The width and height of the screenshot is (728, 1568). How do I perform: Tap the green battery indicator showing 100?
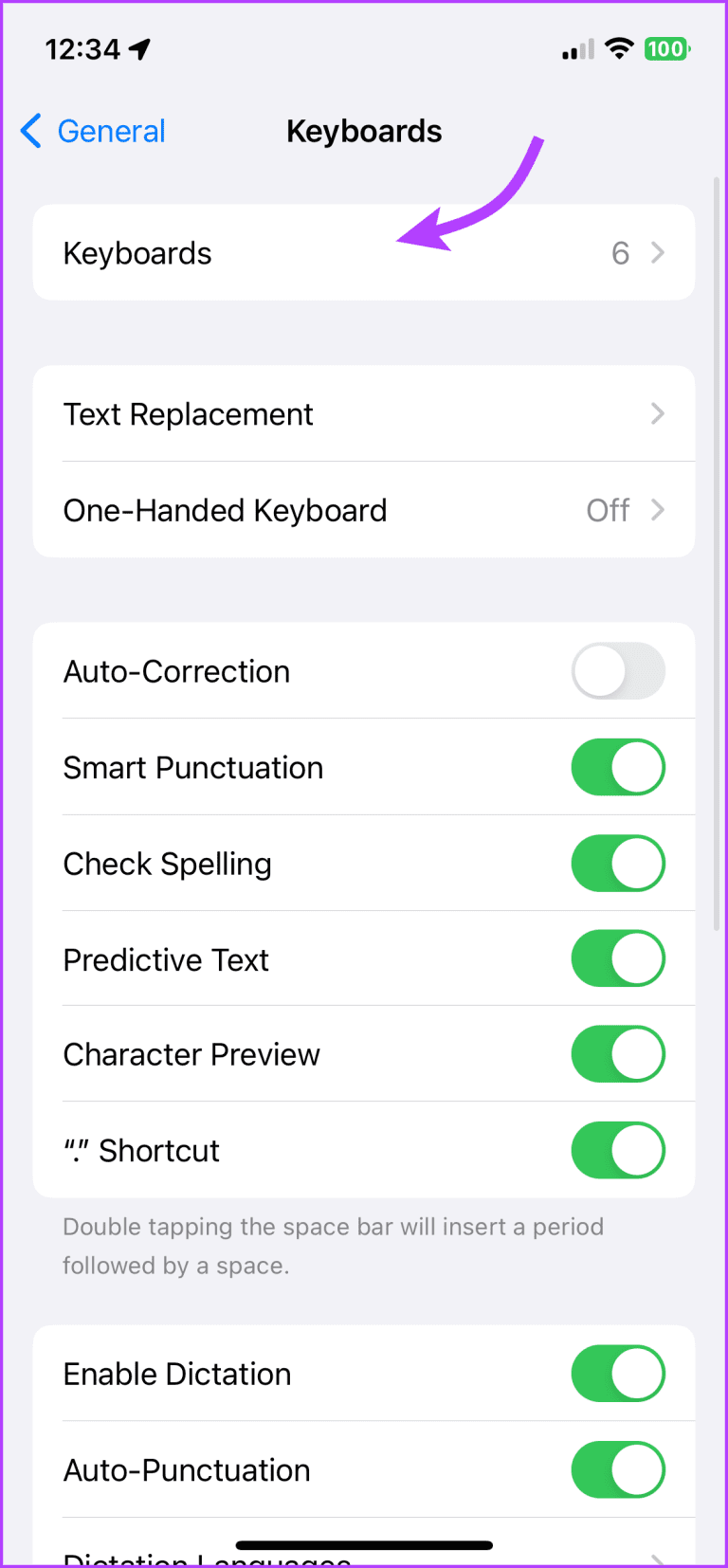(664, 48)
